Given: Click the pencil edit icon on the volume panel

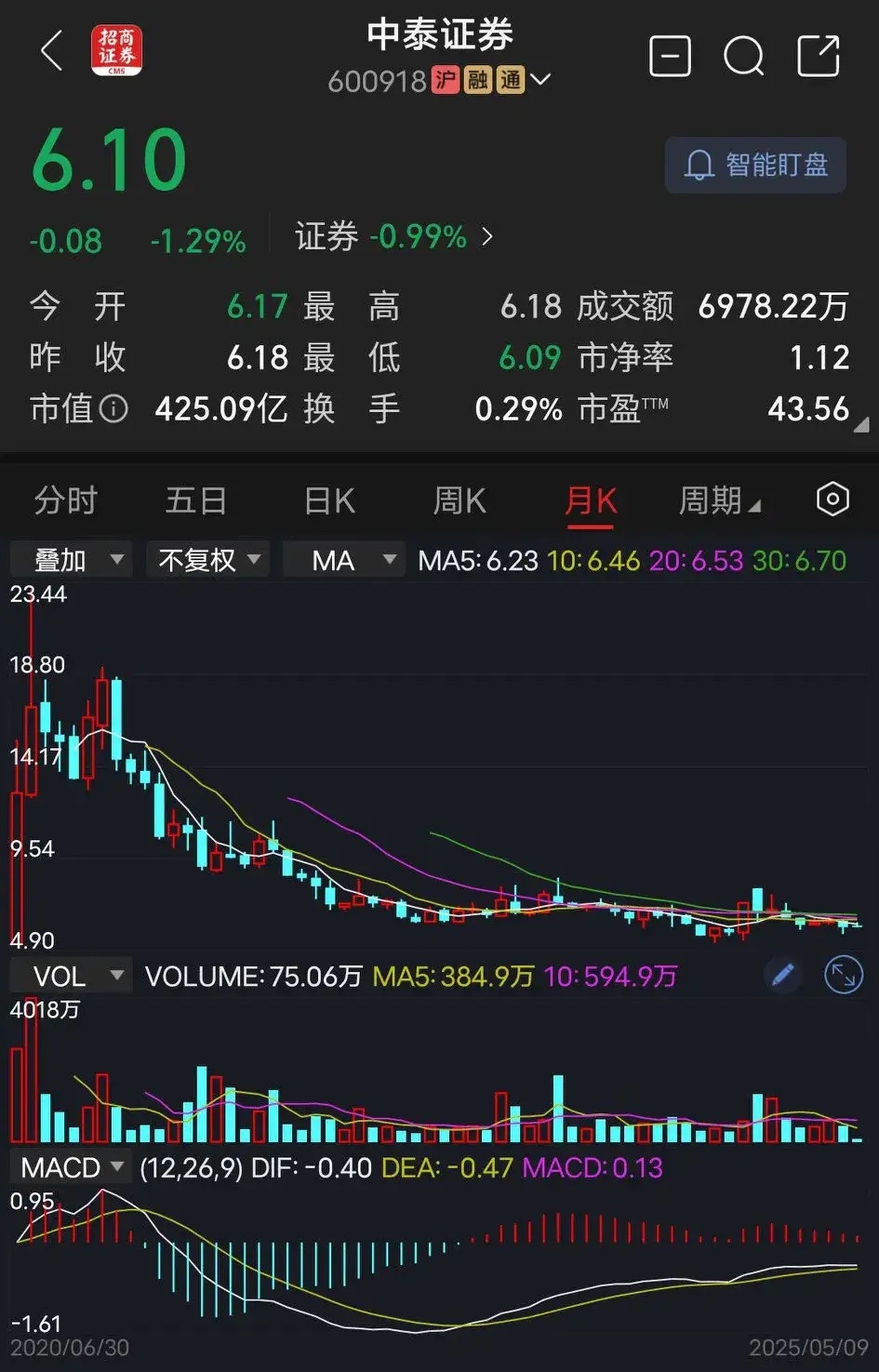Looking at the screenshot, I should [x=784, y=974].
